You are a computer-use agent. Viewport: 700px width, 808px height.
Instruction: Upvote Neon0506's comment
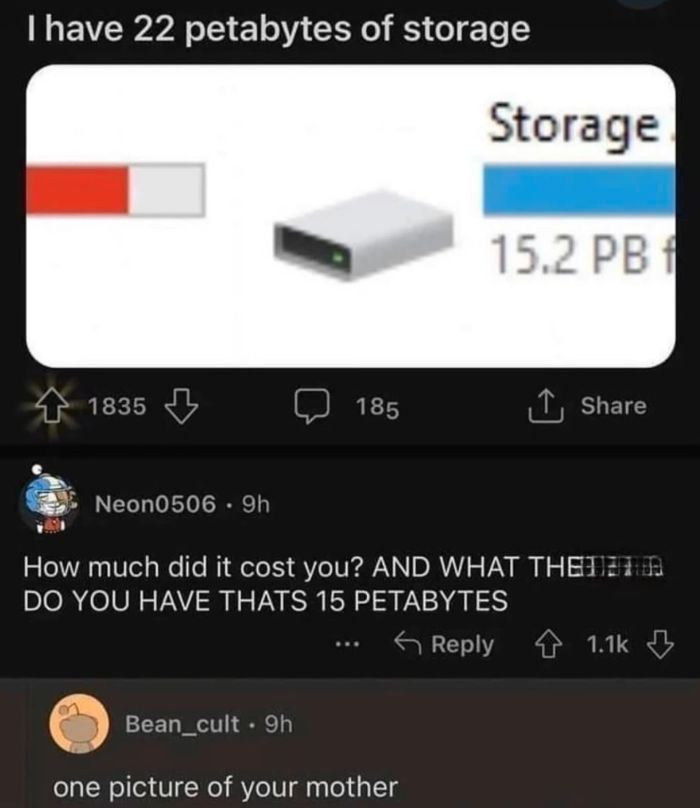[x=542, y=644]
